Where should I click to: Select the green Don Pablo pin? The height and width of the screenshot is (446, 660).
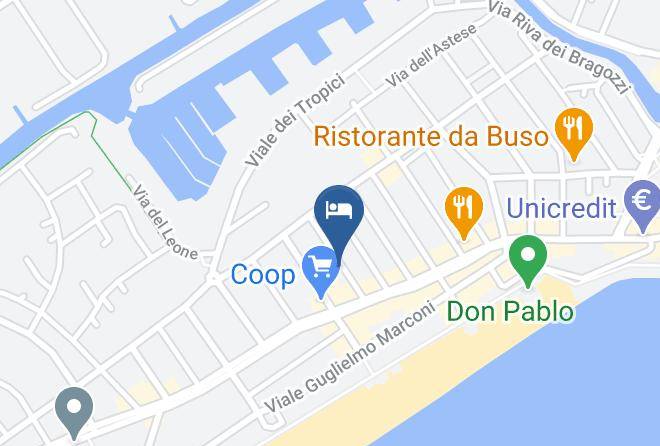coord(528,261)
